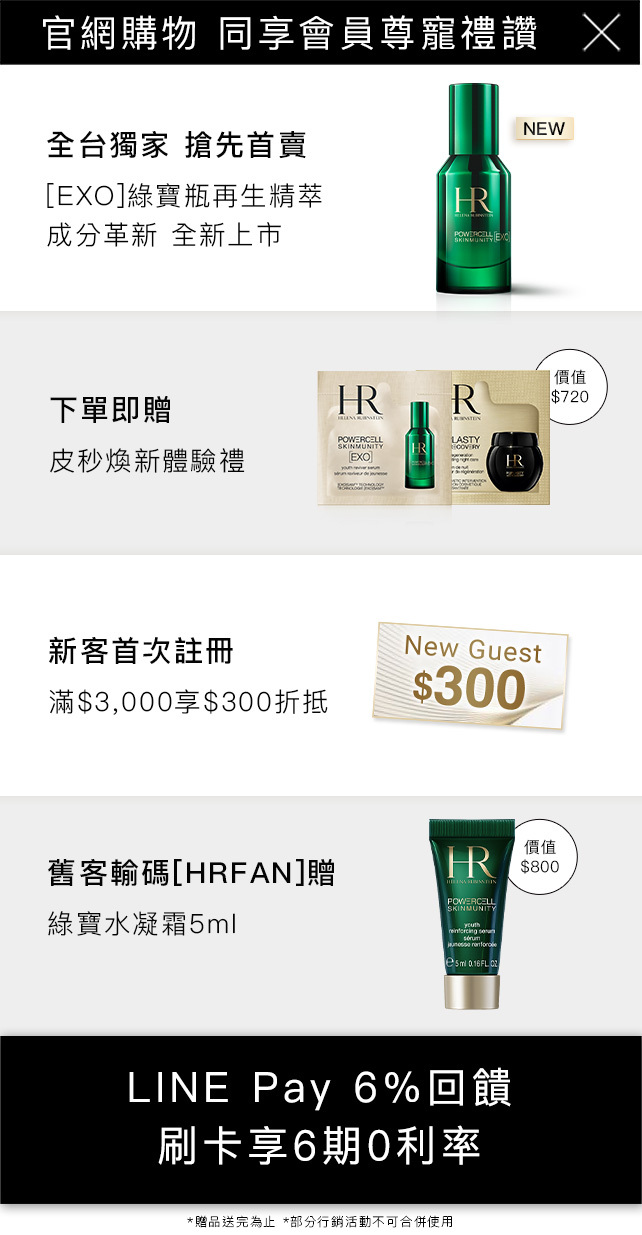Close the member benefits promotional popup
Viewport: 642px width, 1235px height.
[x=601, y=33]
